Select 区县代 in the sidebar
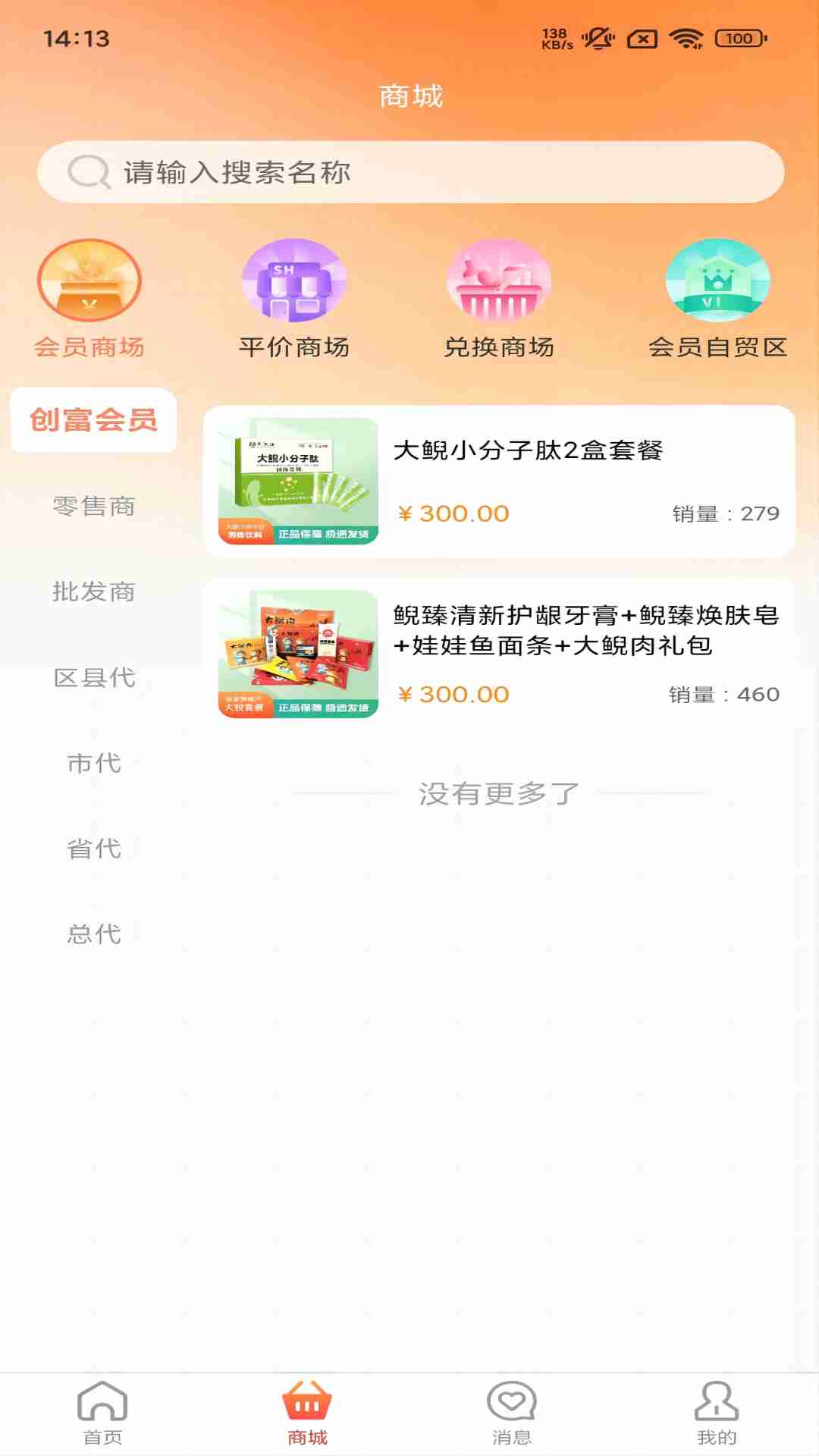819x1456 pixels. coord(93,677)
